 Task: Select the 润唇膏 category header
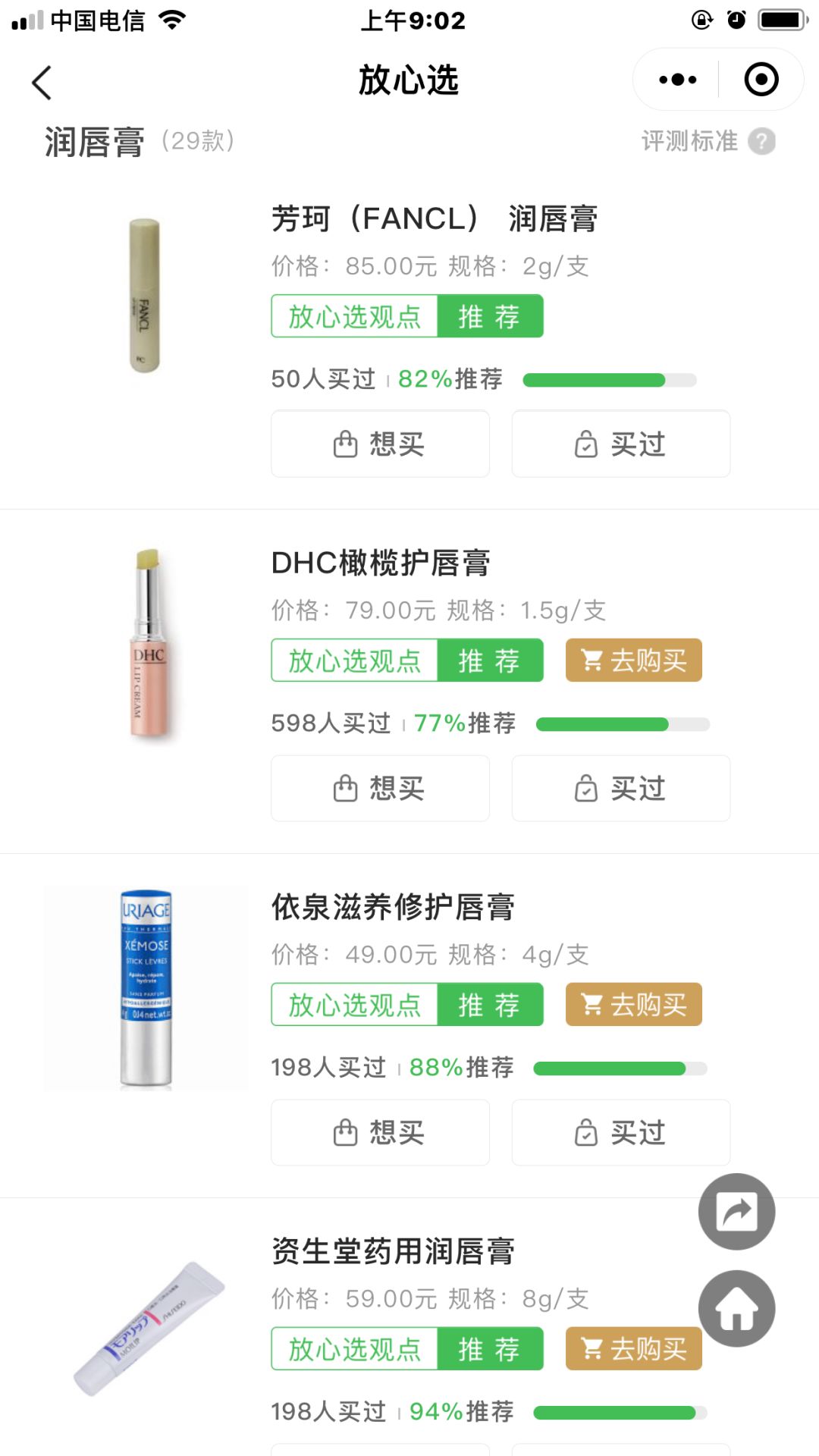point(95,141)
